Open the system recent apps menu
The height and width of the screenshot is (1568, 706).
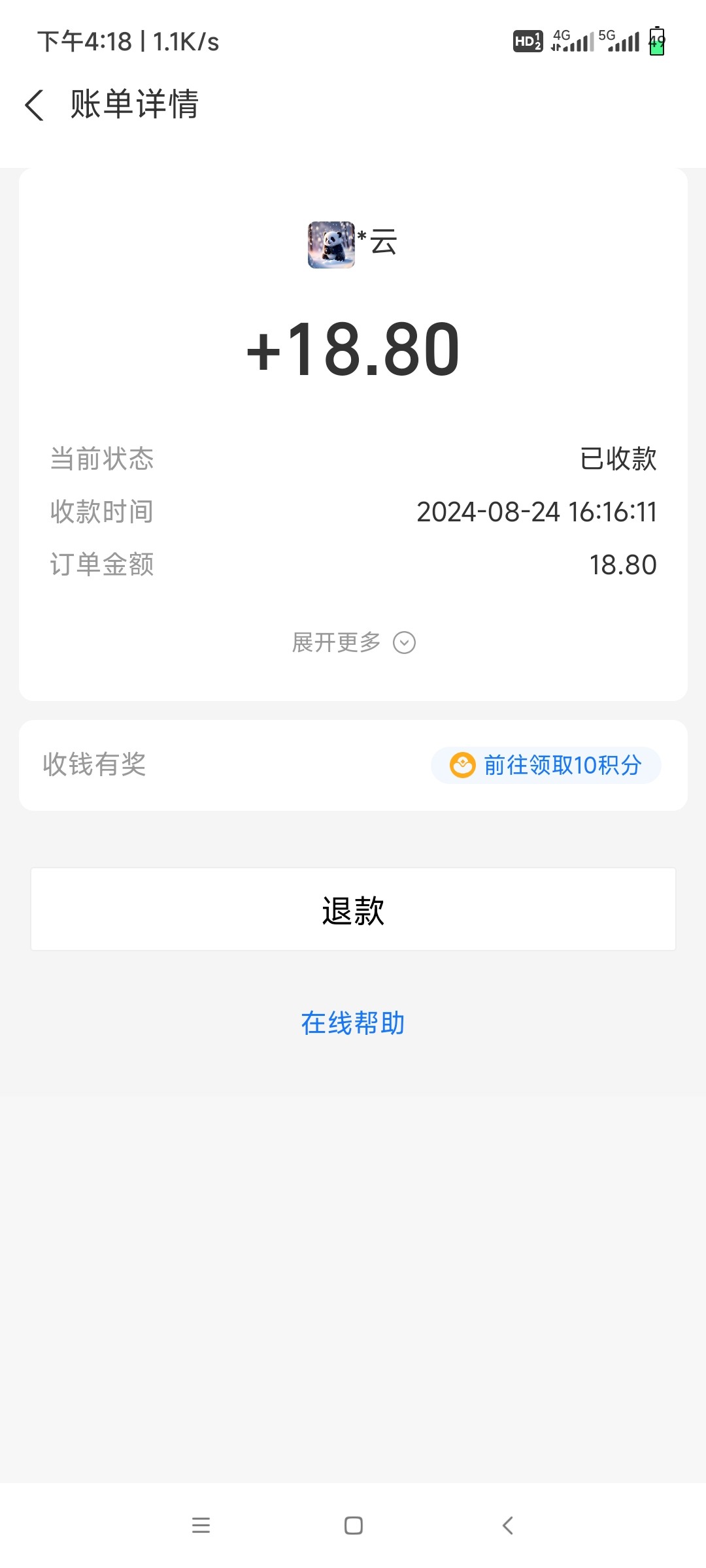coord(201,1526)
